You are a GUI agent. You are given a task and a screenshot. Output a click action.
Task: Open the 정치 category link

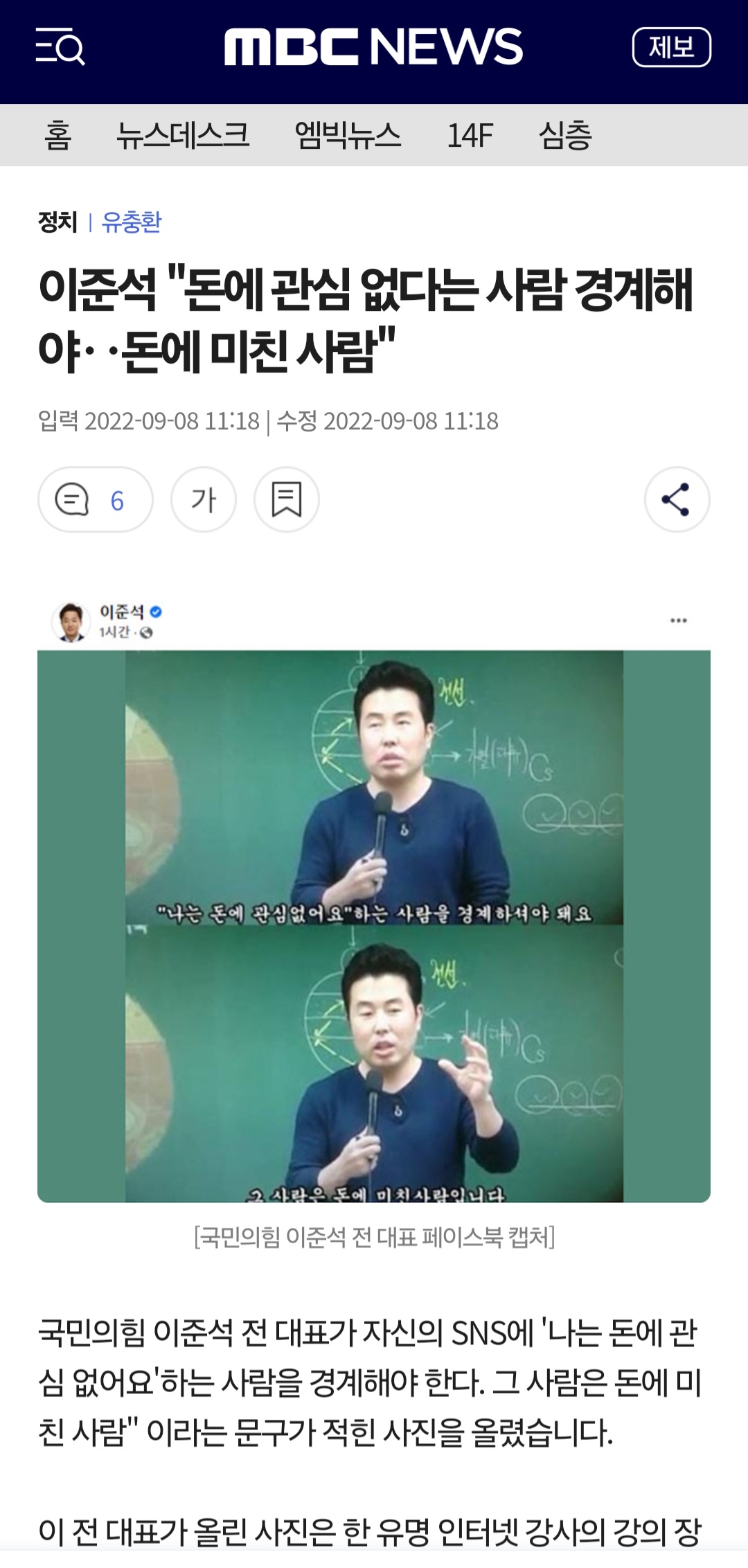click(57, 222)
